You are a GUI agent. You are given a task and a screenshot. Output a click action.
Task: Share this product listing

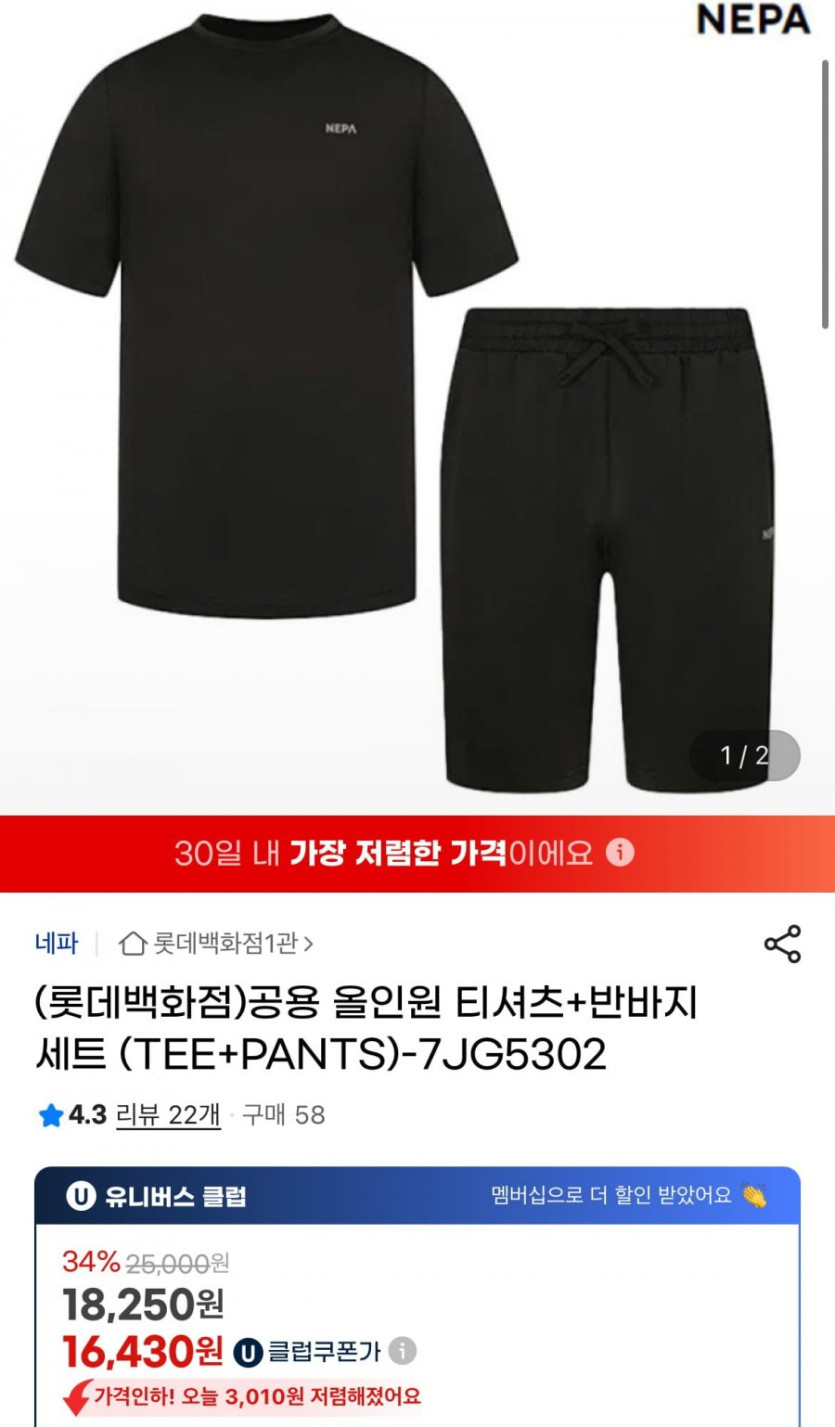tap(782, 944)
